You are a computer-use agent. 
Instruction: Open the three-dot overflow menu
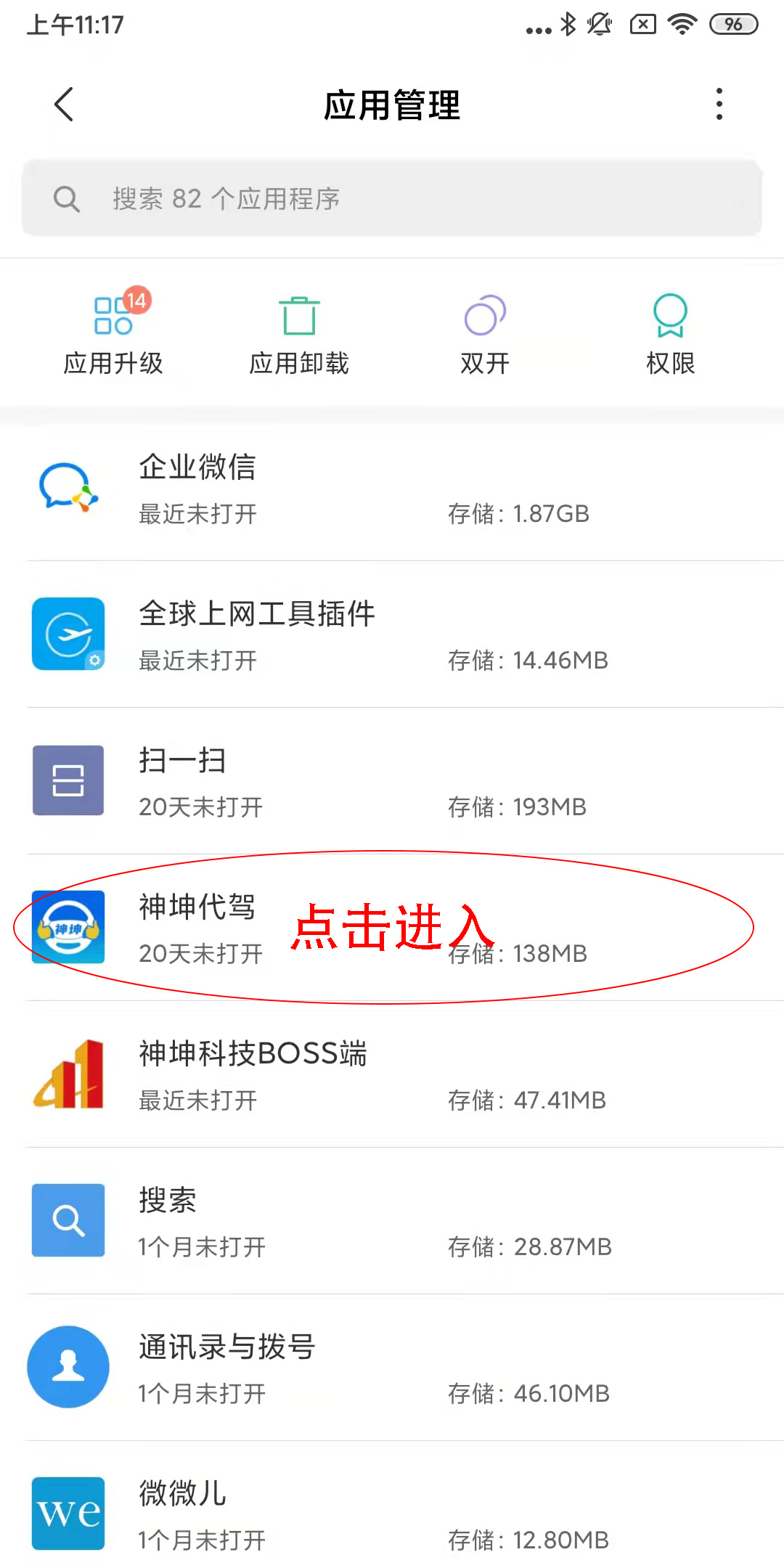pos(719,105)
